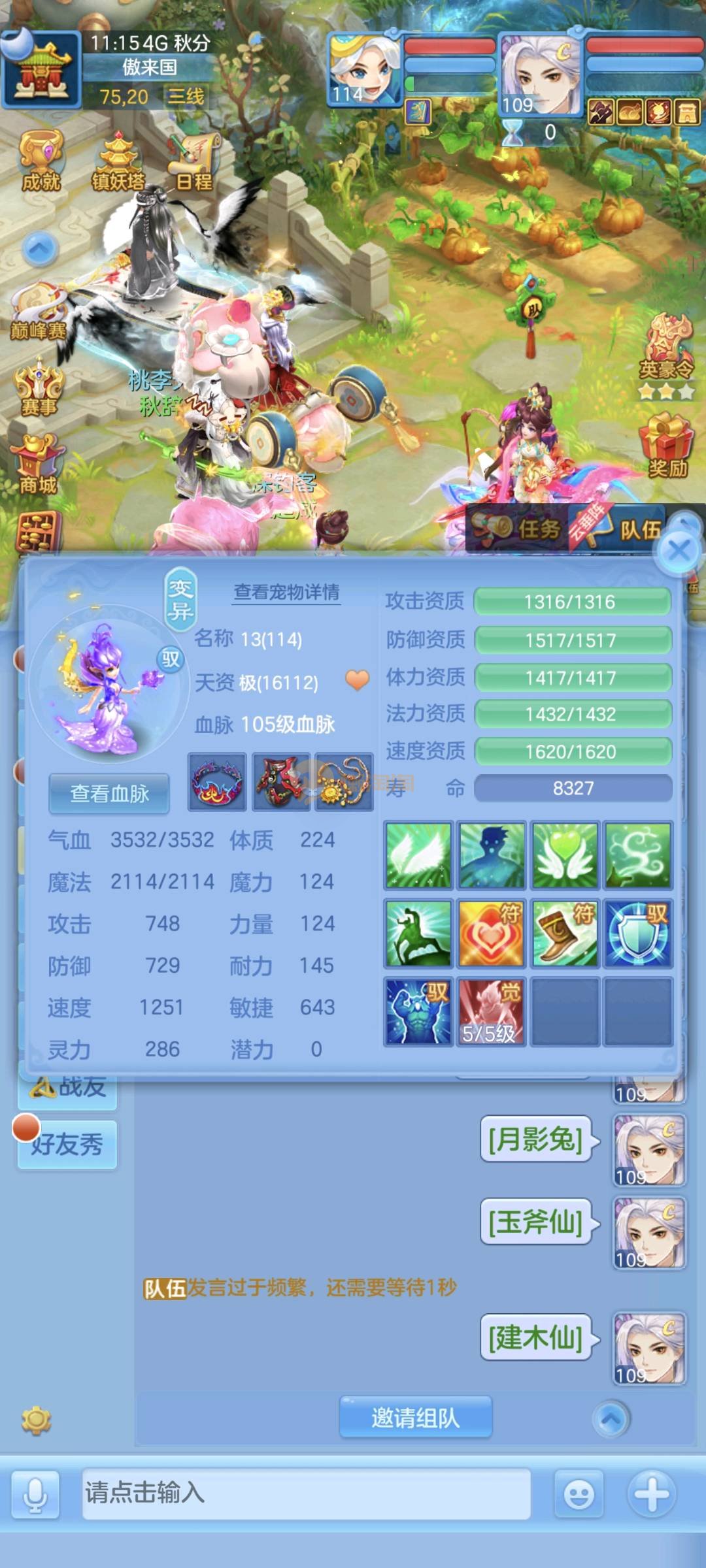Open the 成就 achievements icon
The height and width of the screenshot is (1568, 706).
tap(41, 161)
